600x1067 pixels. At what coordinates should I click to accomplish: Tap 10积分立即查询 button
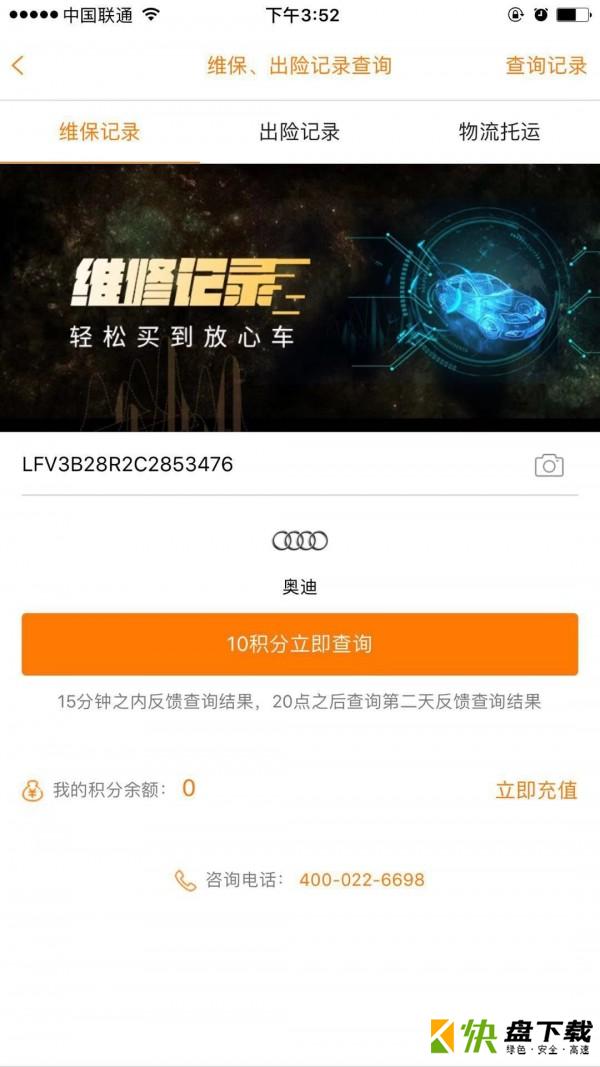pyautogui.click(x=300, y=644)
